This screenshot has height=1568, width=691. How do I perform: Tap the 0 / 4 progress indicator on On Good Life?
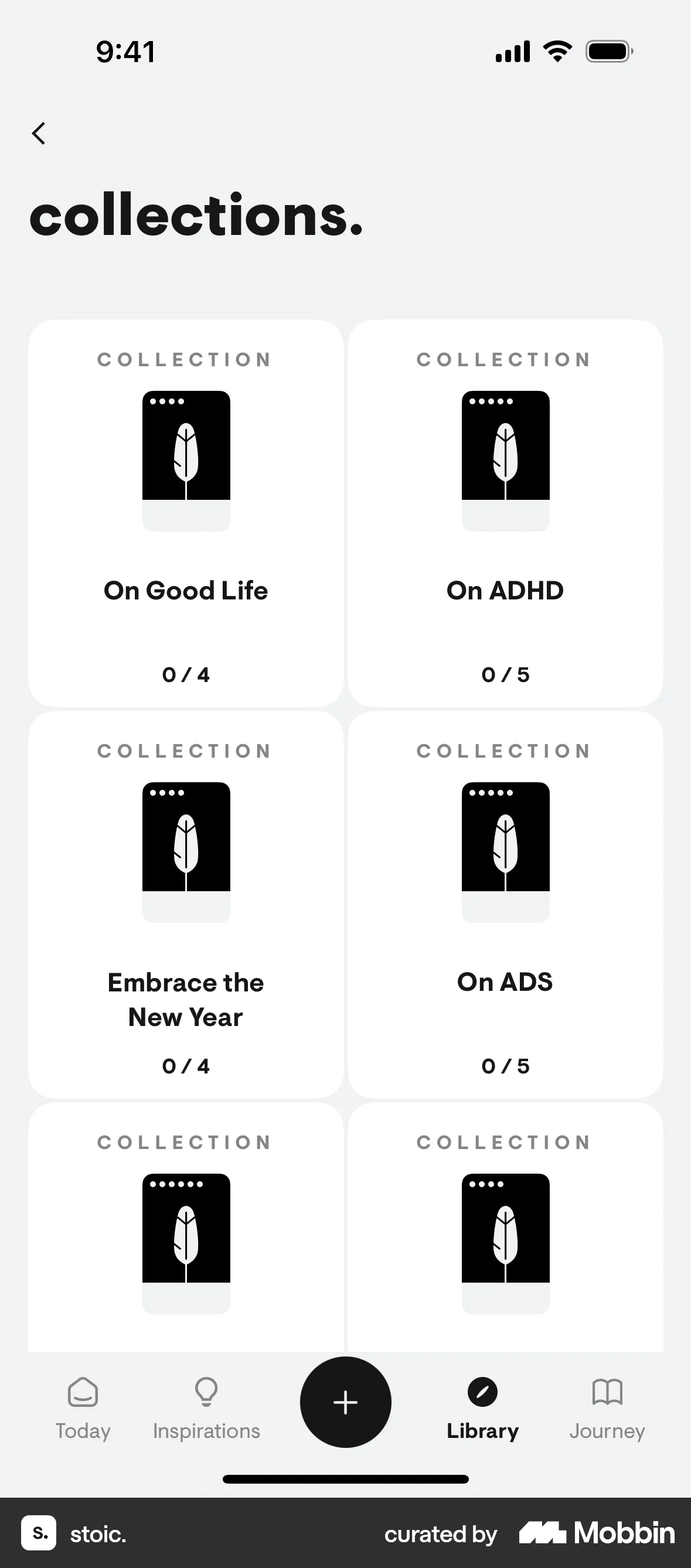tap(186, 674)
